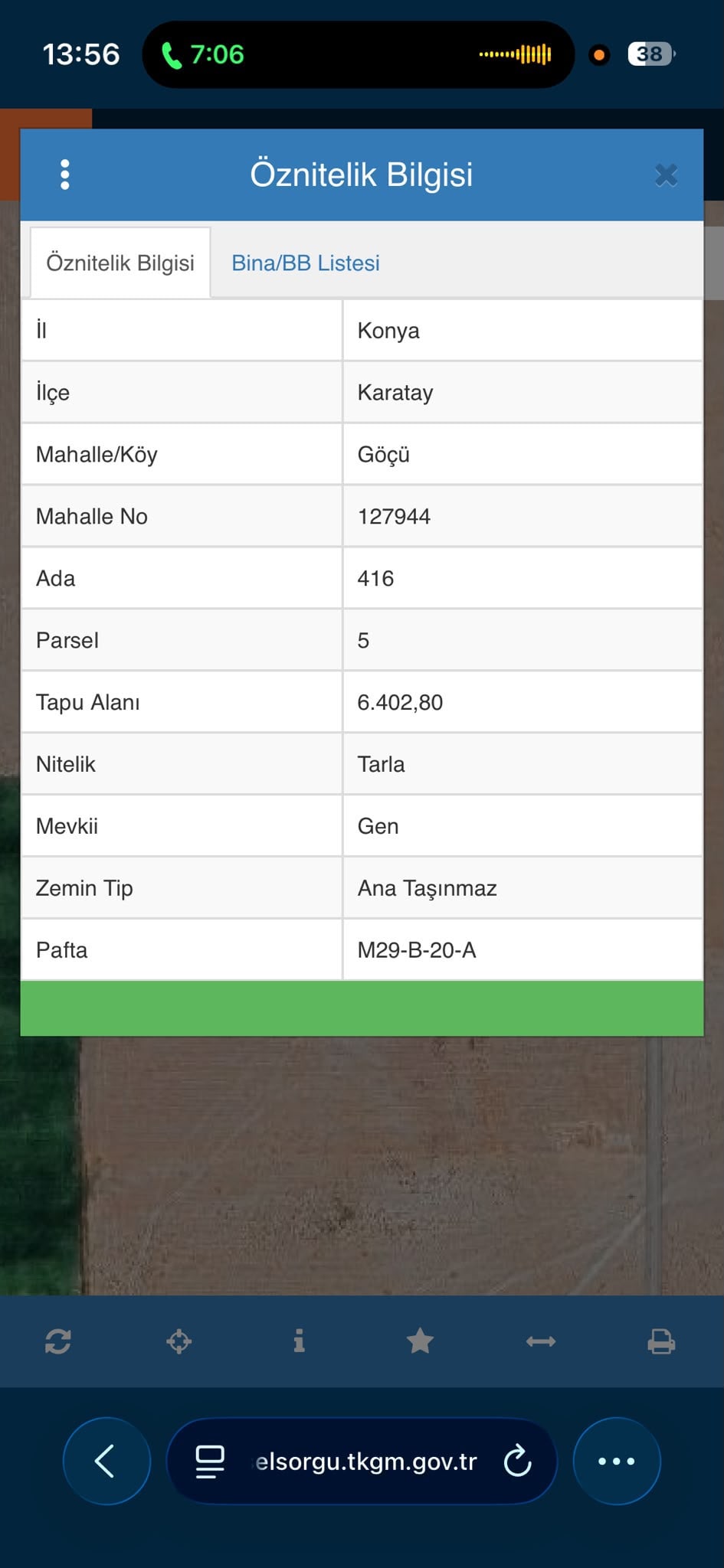Tap the refresh arrows toolbar icon

pyautogui.click(x=58, y=1341)
